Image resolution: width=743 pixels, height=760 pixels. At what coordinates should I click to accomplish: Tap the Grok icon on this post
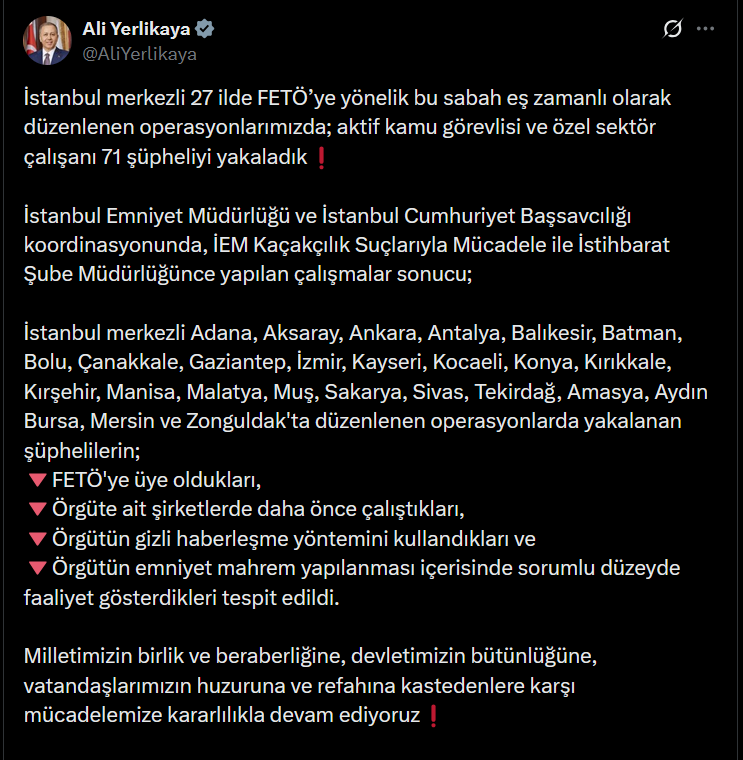click(x=673, y=30)
